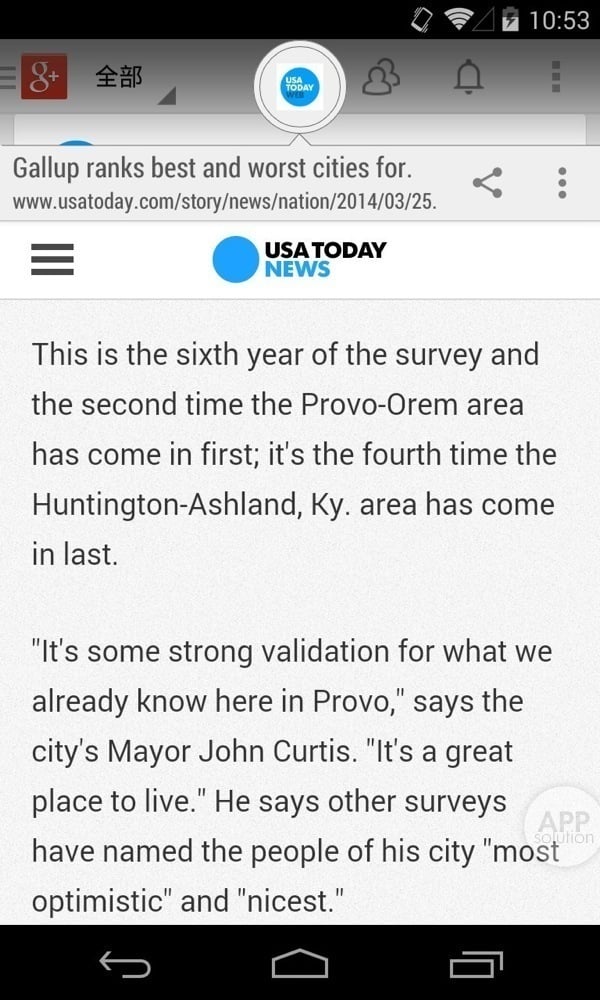This screenshot has height=1000, width=600.
Task: Open the USA Today hamburger menu
Action: 53,259
